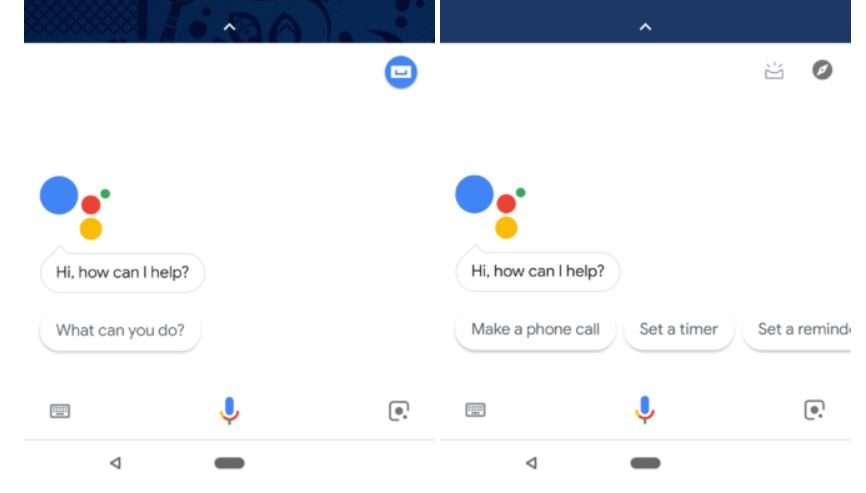866x493 pixels.
Task: Tap the "What can you do?" suggestion chip
Action: (120, 330)
